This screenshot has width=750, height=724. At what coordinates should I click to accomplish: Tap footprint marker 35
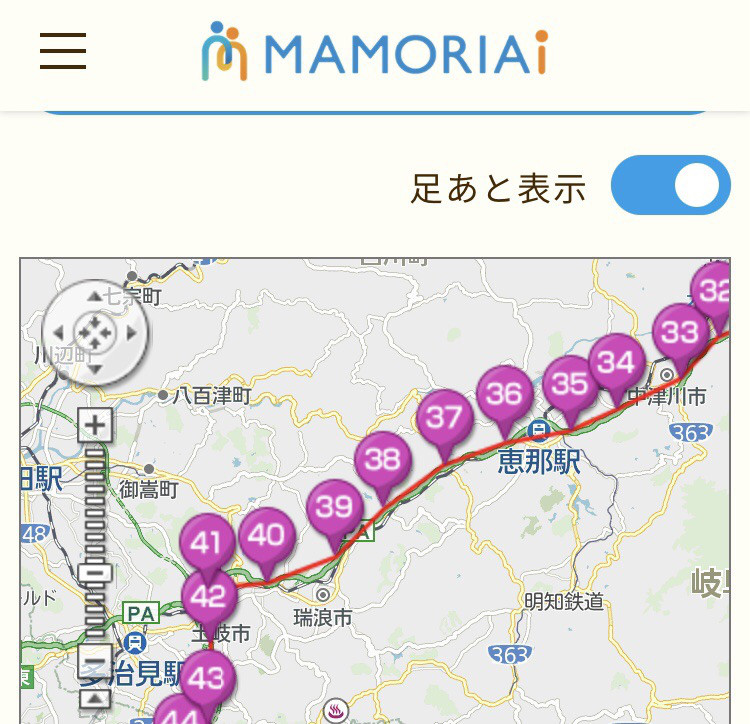(x=570, y=384)
